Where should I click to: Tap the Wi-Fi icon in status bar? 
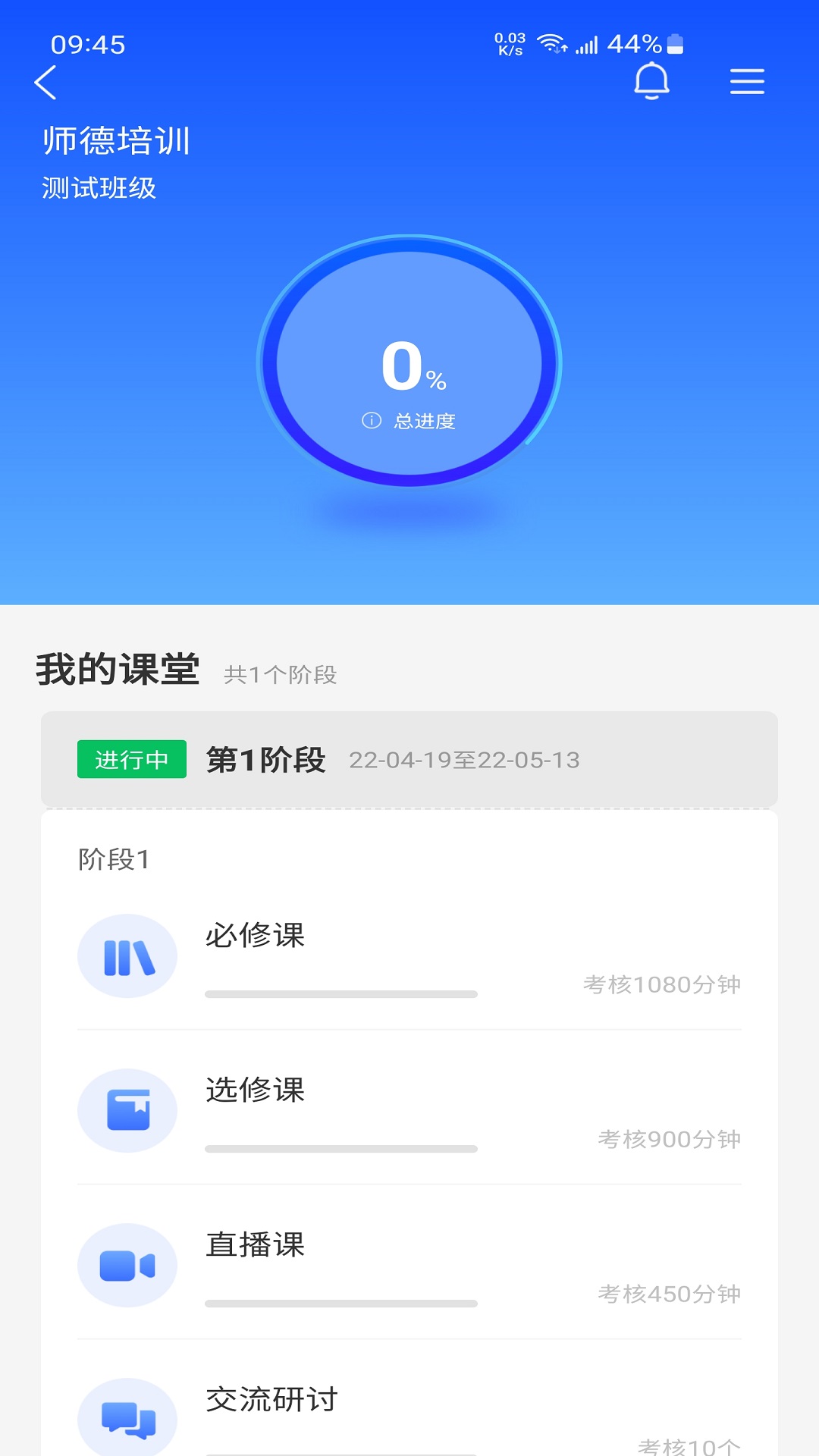553,43
